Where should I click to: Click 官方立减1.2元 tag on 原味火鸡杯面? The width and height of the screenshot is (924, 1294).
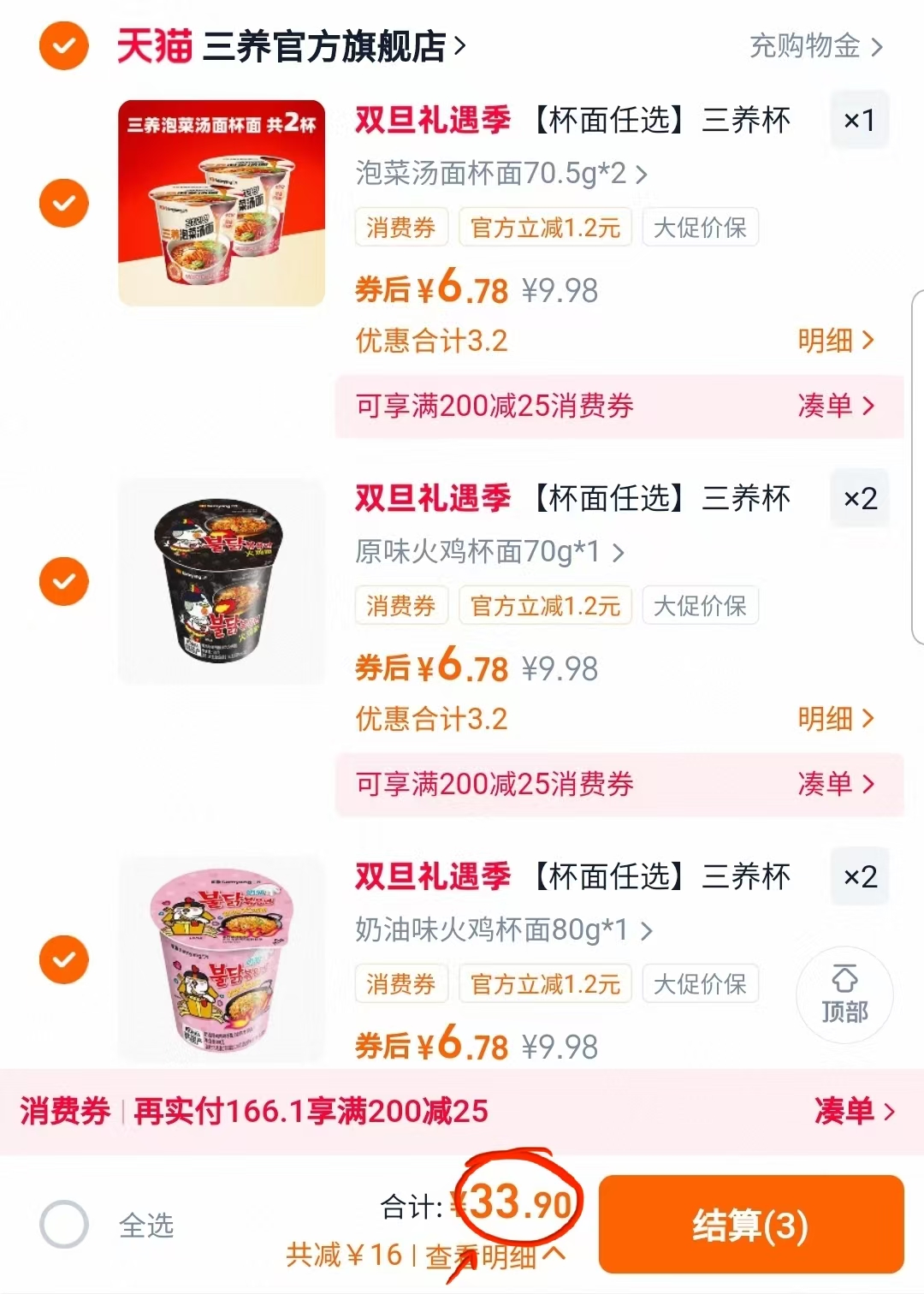545,605
